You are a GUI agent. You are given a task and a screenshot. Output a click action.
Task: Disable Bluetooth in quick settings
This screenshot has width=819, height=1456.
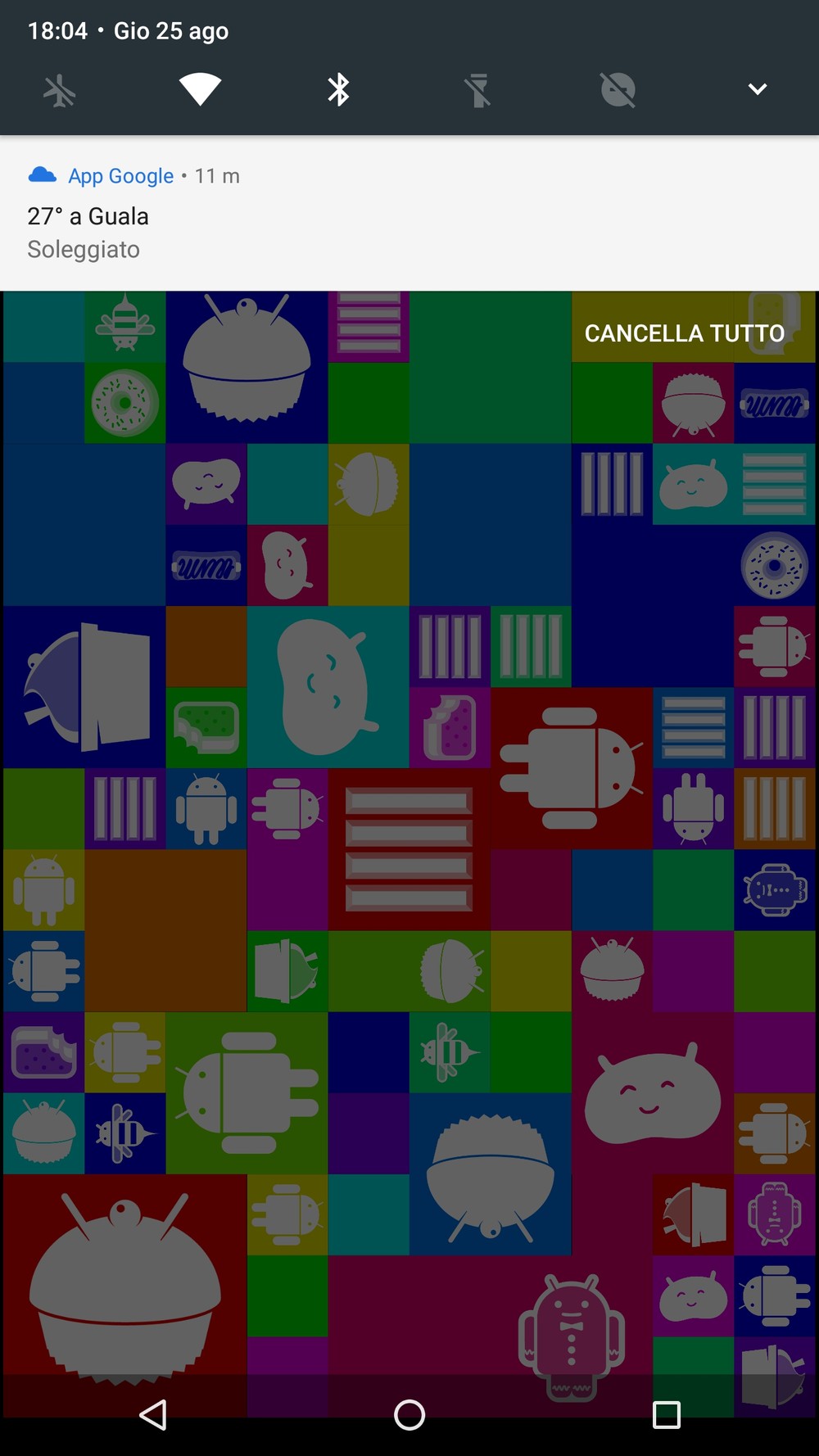pos(339,89)
